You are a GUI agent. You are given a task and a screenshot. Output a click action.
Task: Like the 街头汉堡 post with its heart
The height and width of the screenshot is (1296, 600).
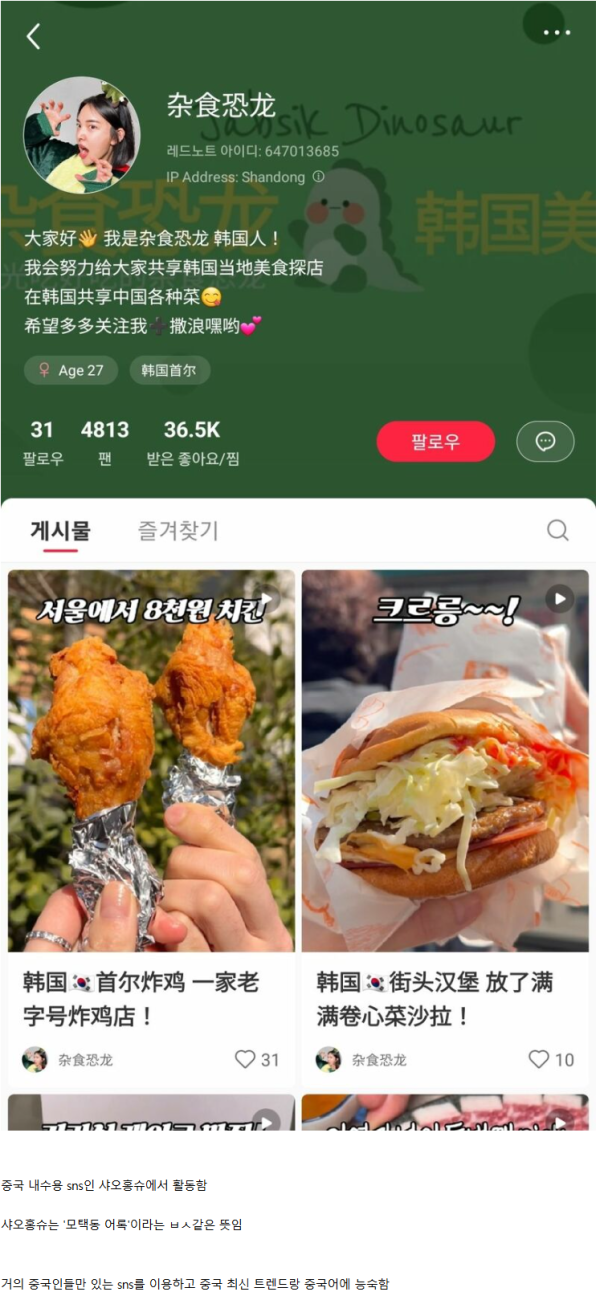pos(539,1059)
